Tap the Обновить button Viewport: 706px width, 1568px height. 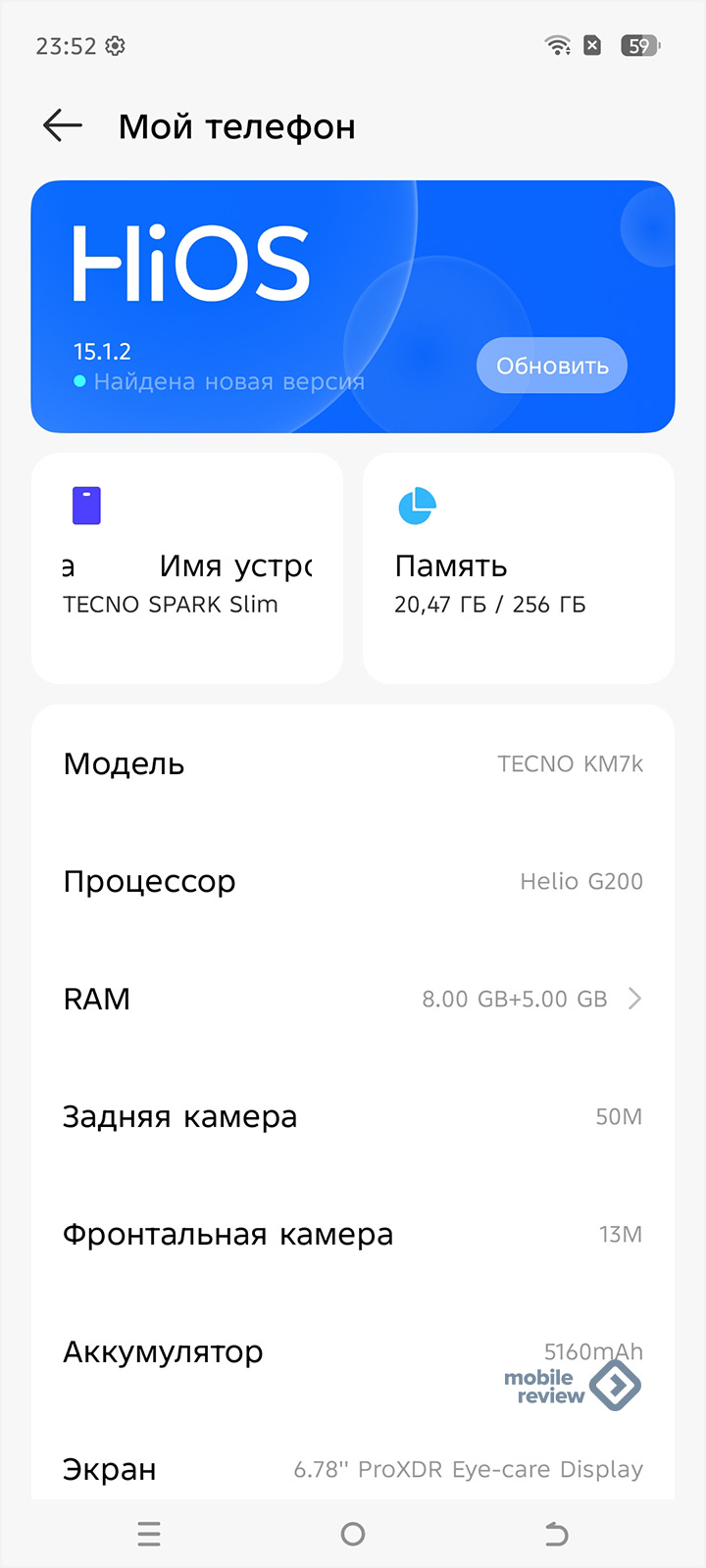click(x=552, y=366)
